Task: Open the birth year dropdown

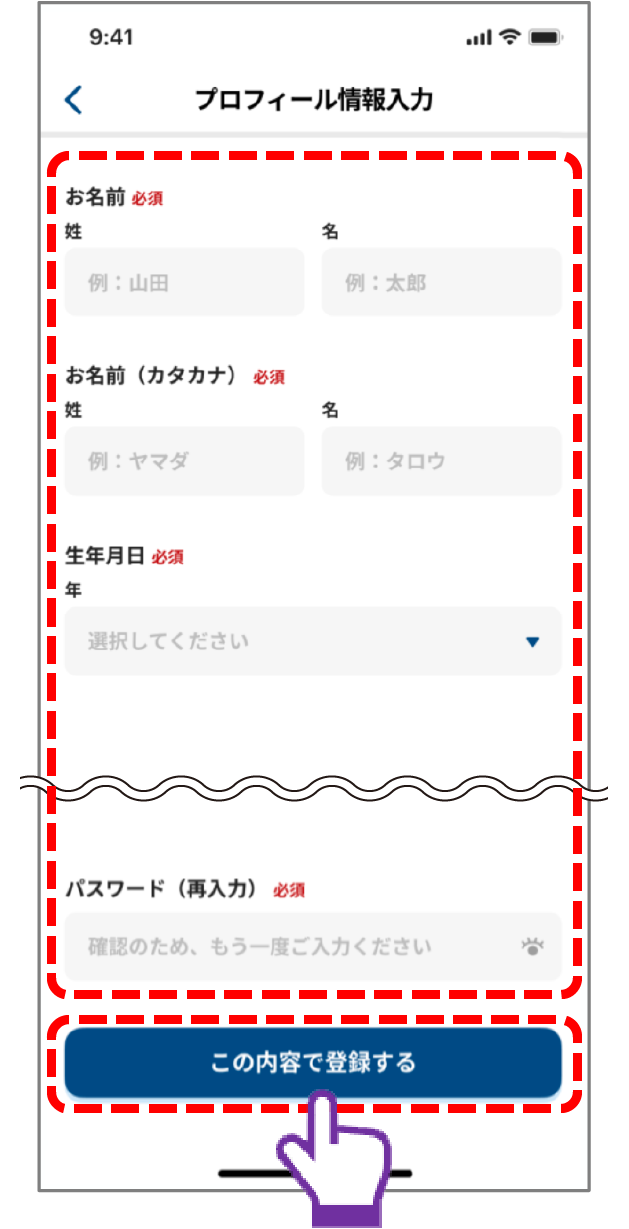Action: pyautogui.click(x=313, y=641)
